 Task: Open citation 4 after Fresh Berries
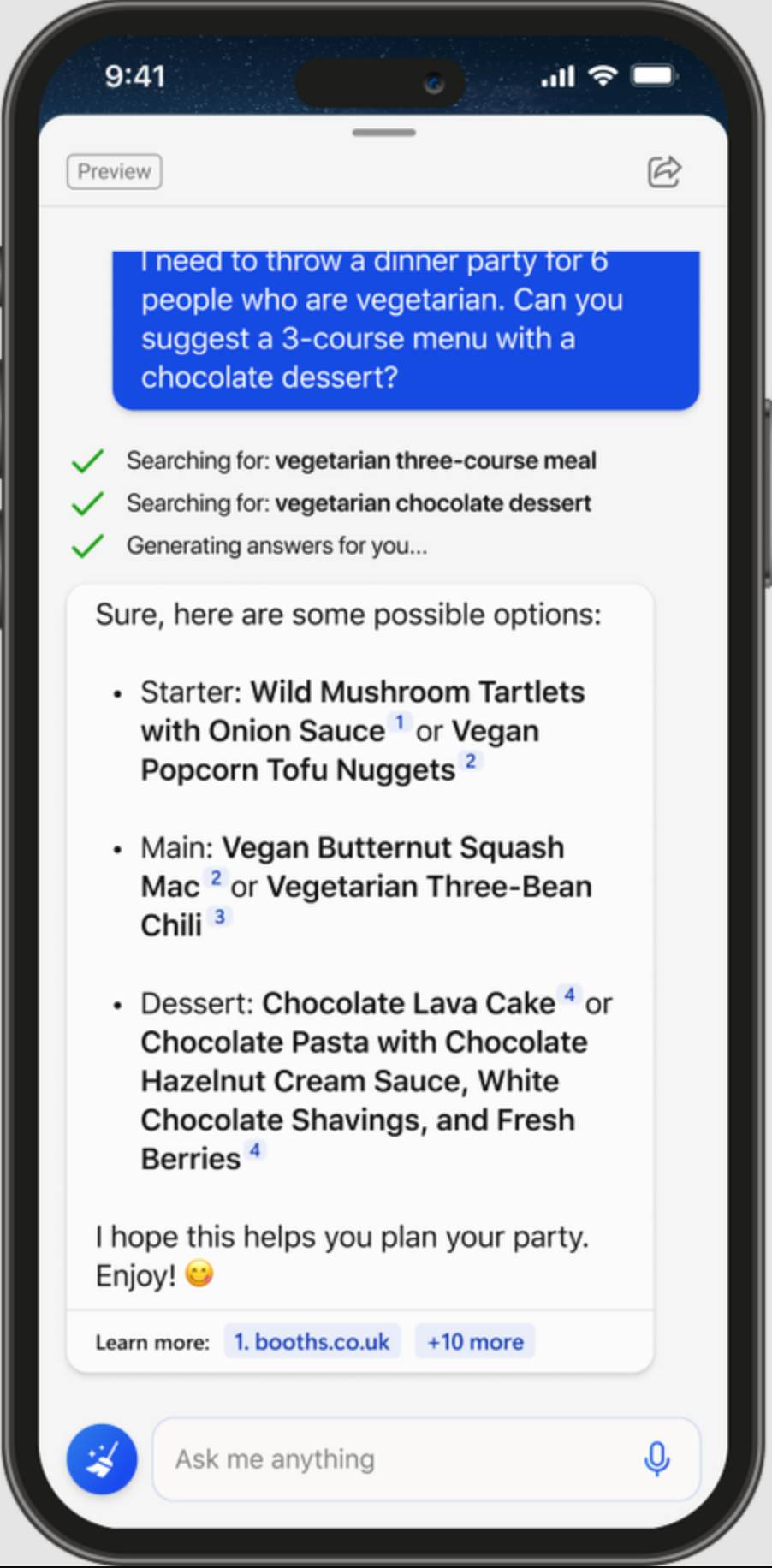[254, 1150]
